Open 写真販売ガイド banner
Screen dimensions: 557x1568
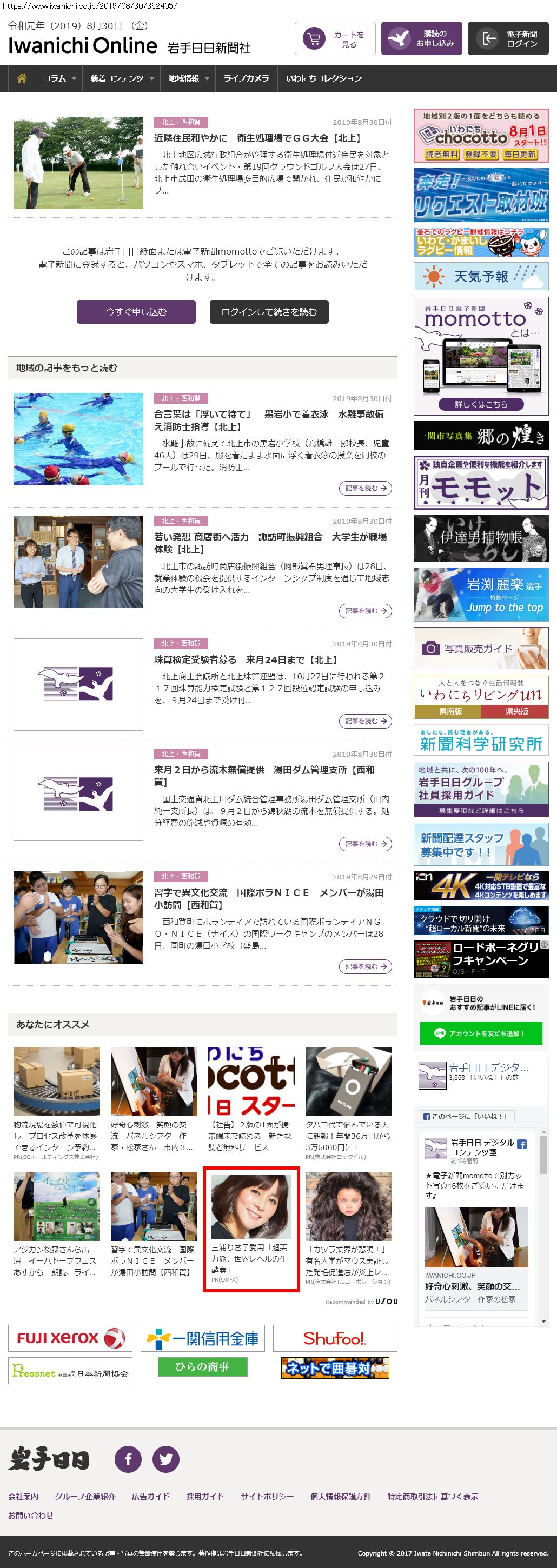(x=480, y=648)
